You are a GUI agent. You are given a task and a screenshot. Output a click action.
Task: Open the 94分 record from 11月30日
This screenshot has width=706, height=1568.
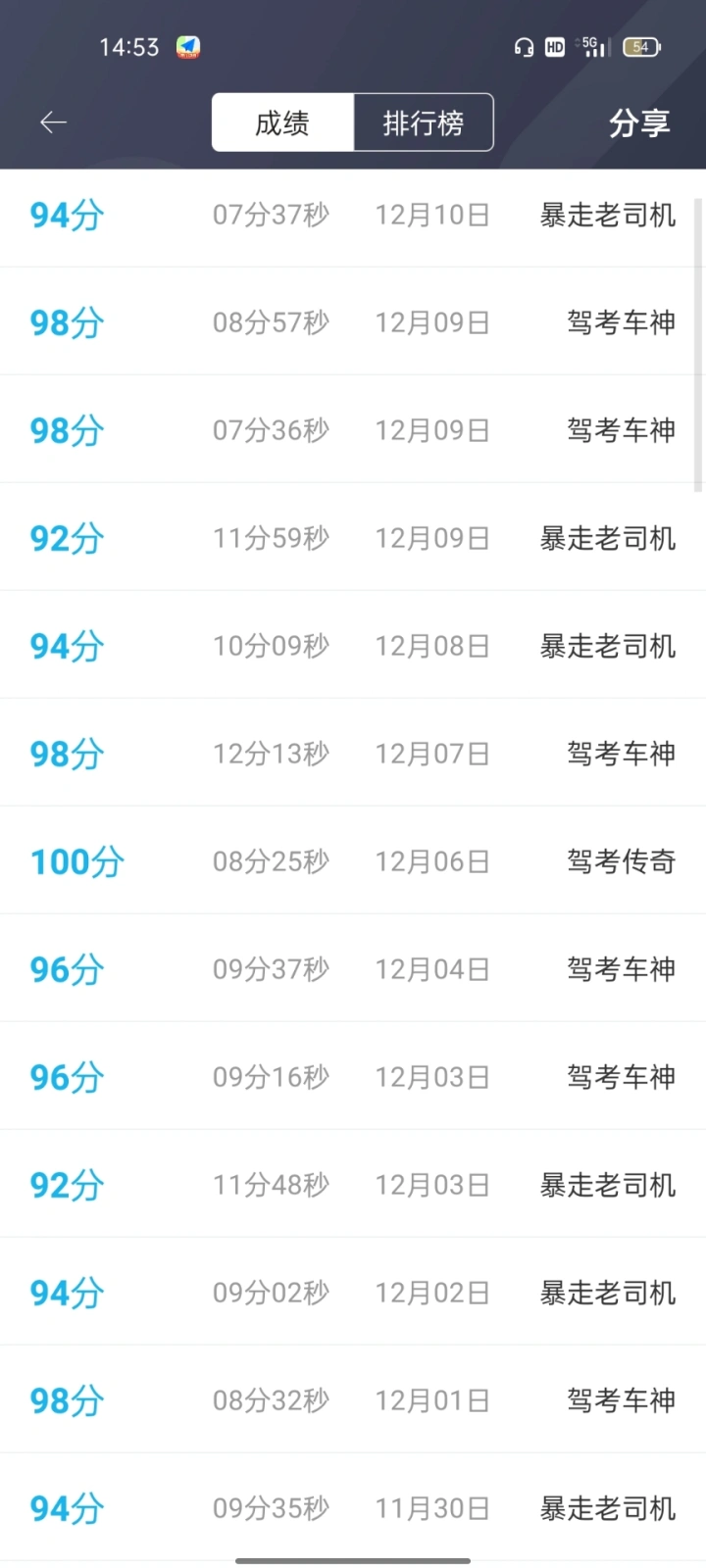[353, 1507]
